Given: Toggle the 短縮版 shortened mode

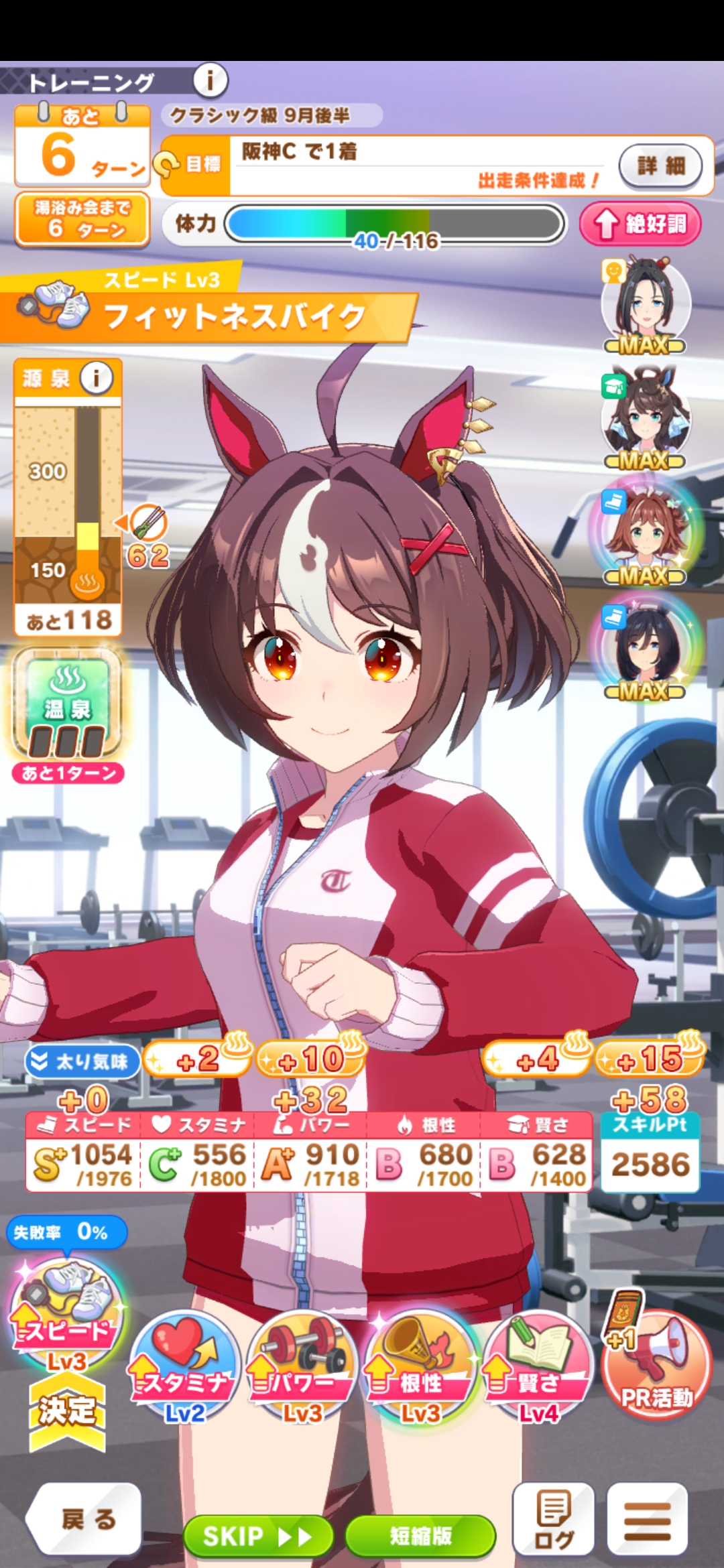Looking at the screenshot, I should tap(420, 1535).
